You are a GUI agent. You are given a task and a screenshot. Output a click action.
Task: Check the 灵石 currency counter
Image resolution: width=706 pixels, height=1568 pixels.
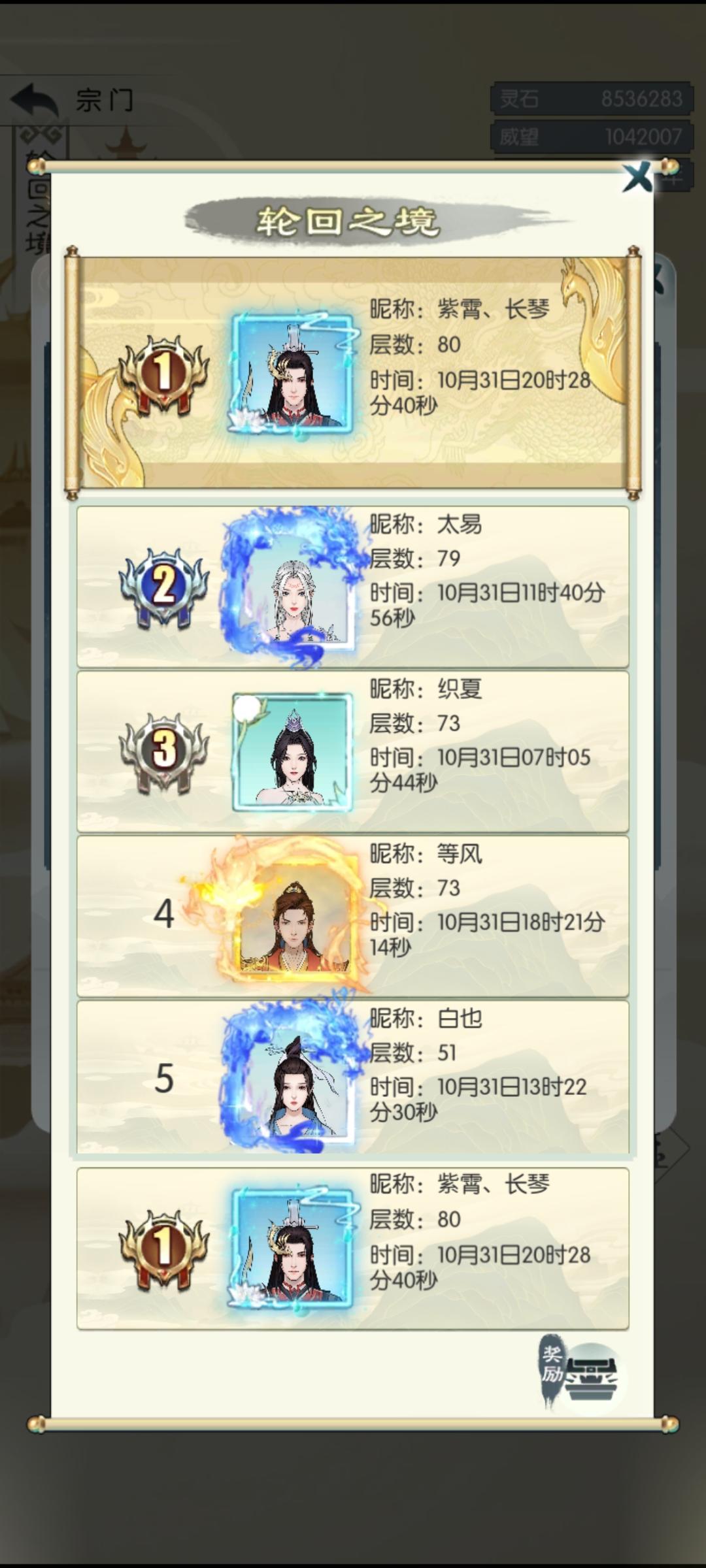[x=588, y=97]
